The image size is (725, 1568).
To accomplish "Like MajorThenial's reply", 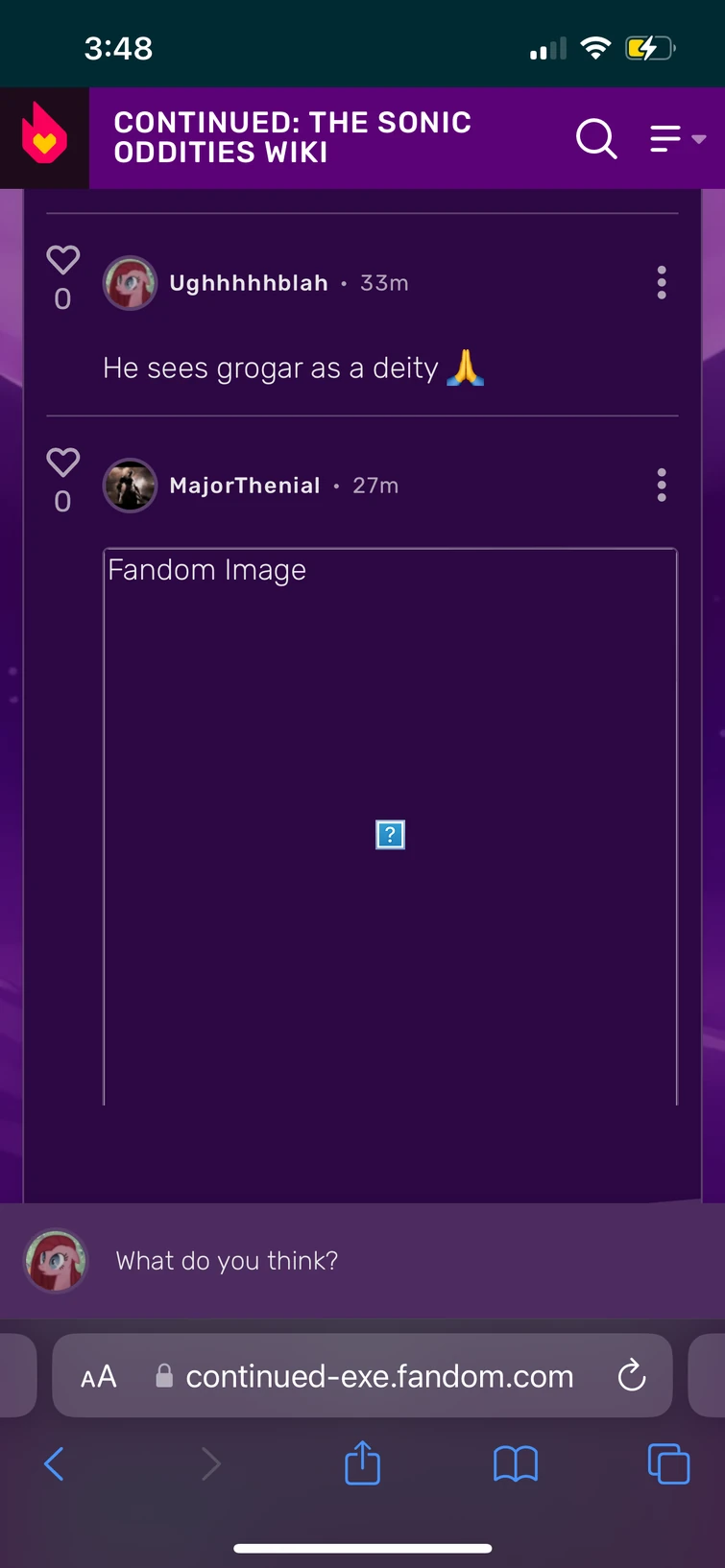I will [x=62, y=463].
